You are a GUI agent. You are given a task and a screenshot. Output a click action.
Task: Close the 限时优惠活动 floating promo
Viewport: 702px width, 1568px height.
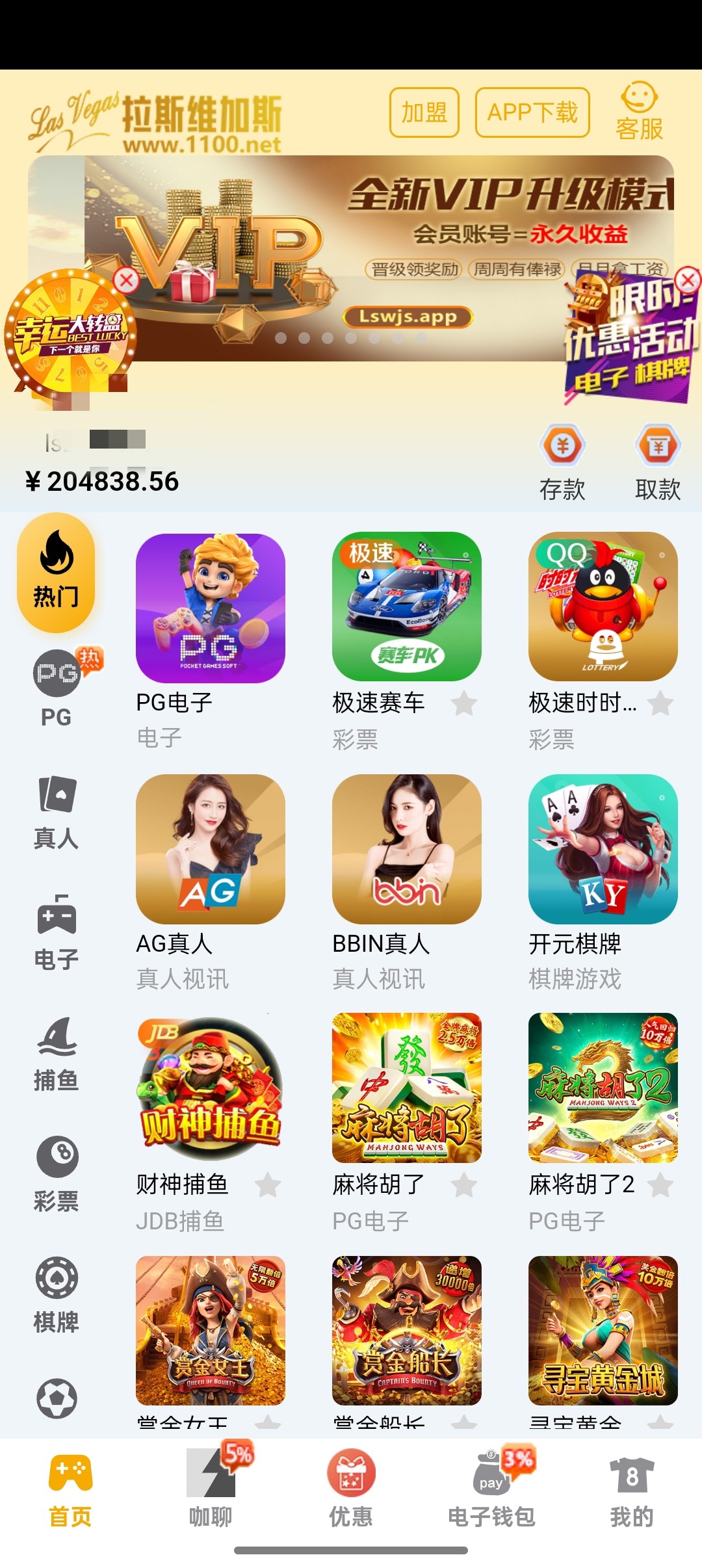point(687,280)
